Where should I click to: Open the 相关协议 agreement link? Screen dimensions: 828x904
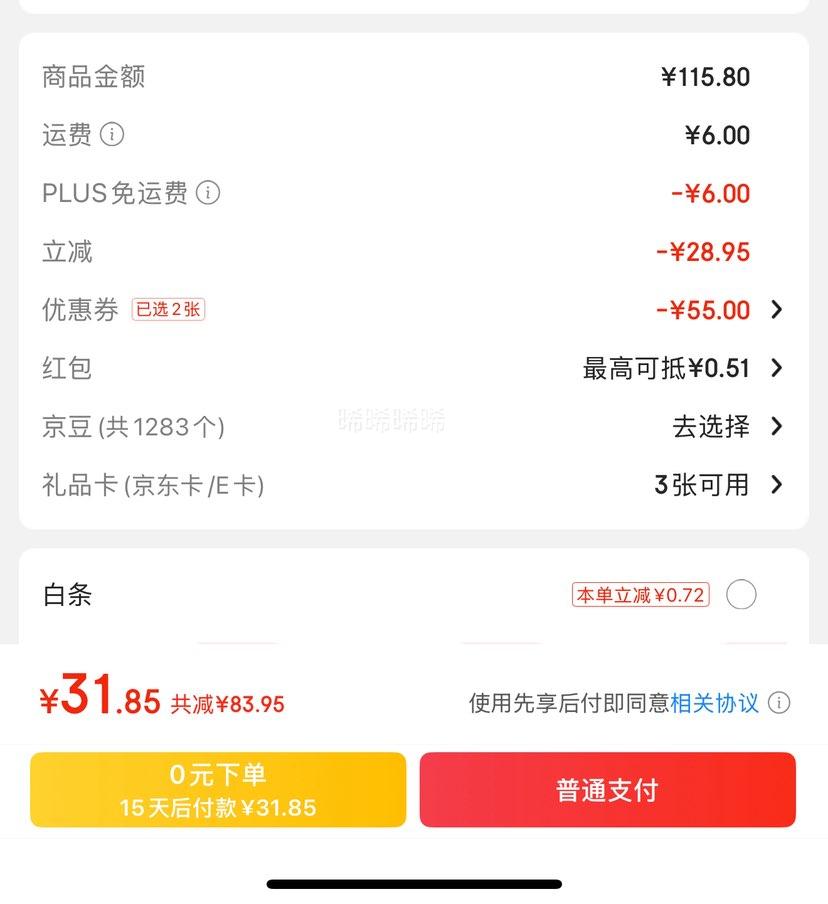click(x=714, y=703)
